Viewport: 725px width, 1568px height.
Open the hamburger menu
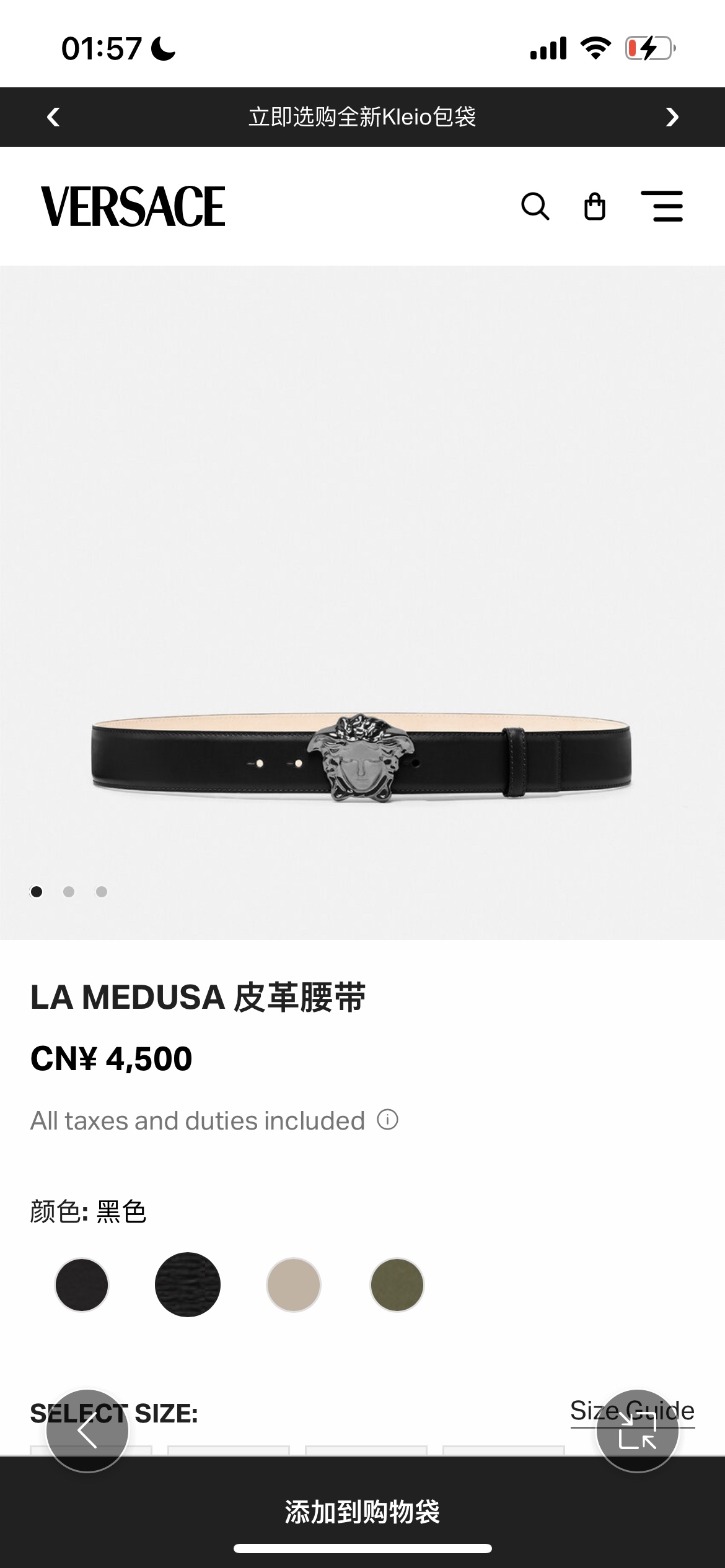pyautogui.click(x=662, y=206)
